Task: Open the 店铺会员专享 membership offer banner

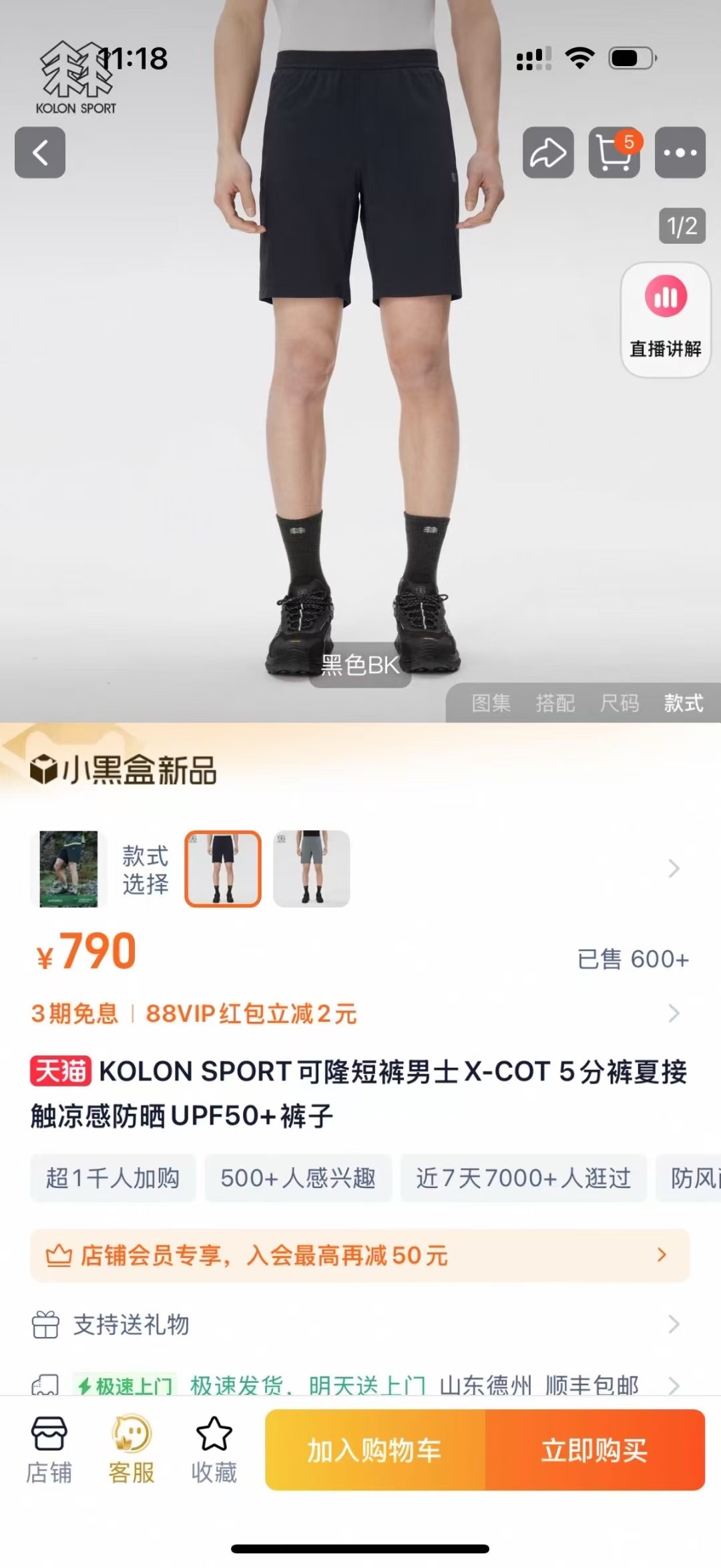Action: [x=359, y=1255]
